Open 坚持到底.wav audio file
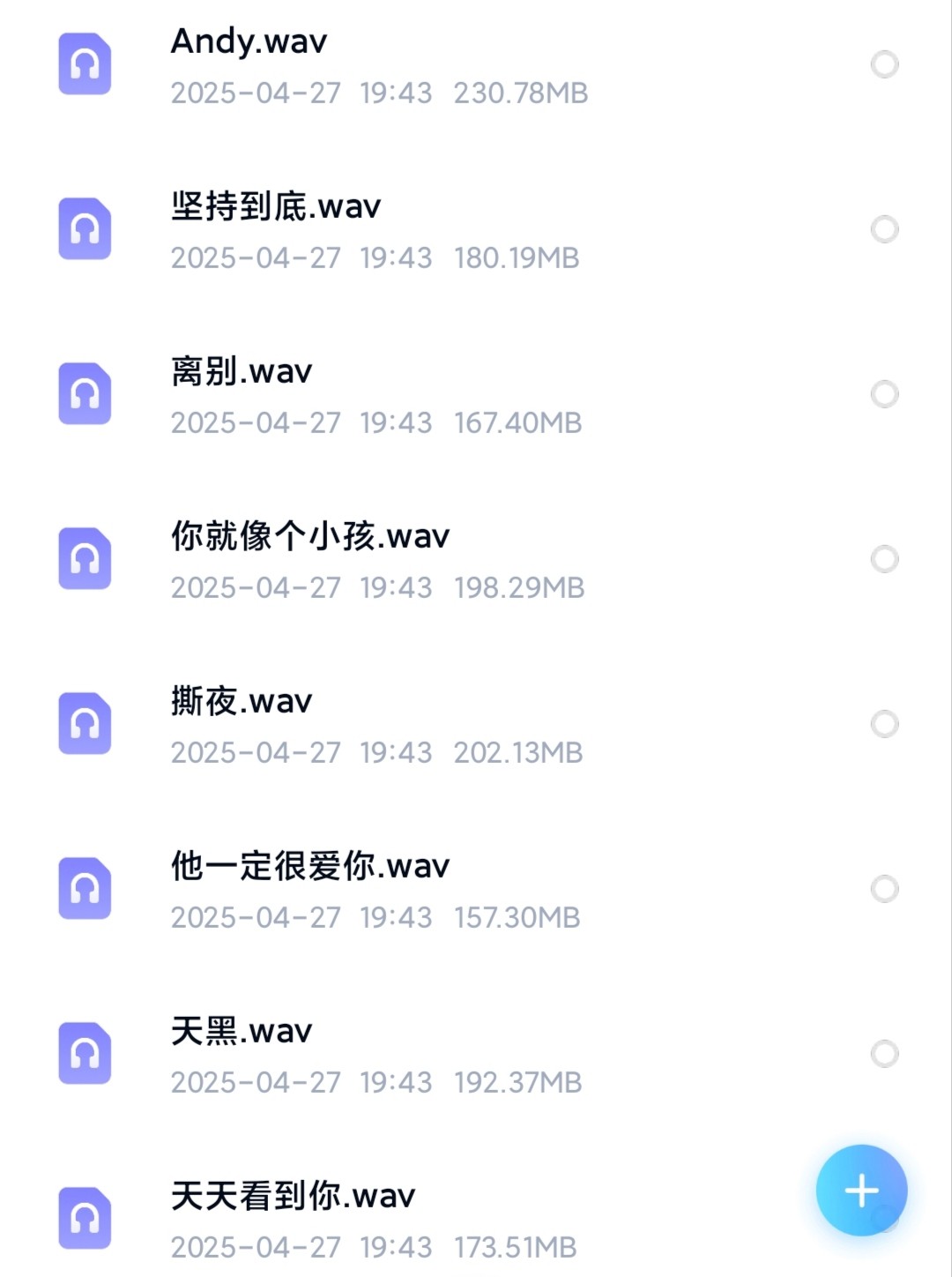 click(276, 207)
